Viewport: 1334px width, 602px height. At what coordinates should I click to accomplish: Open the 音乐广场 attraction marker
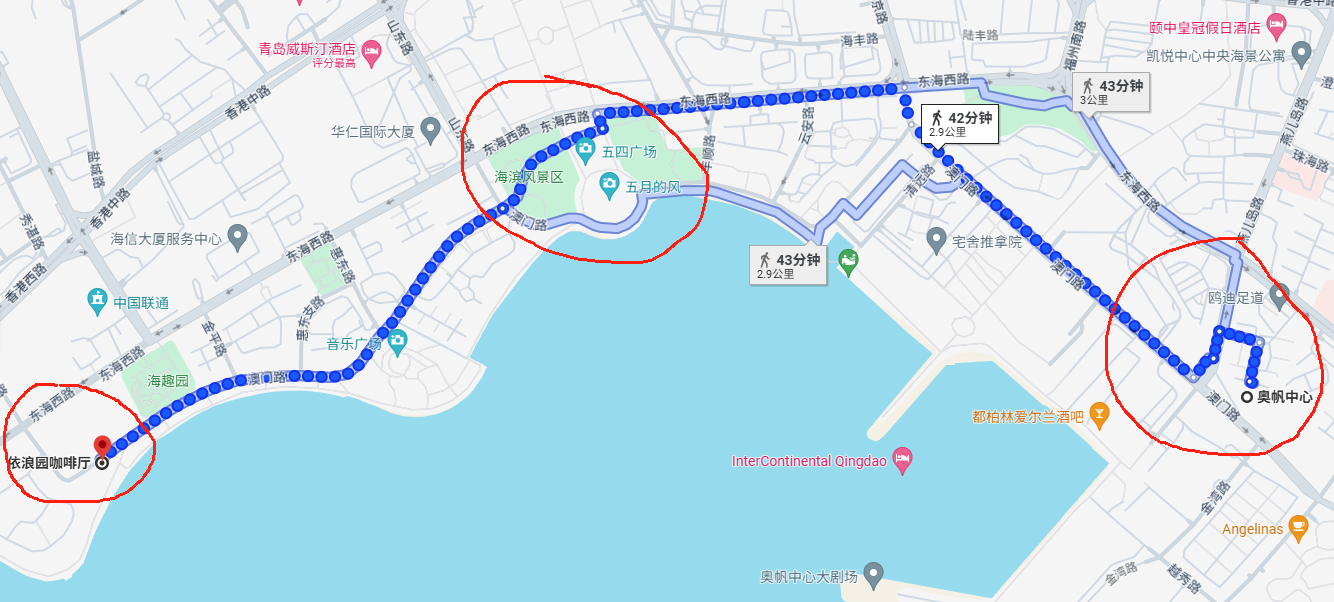pos(398,342)
